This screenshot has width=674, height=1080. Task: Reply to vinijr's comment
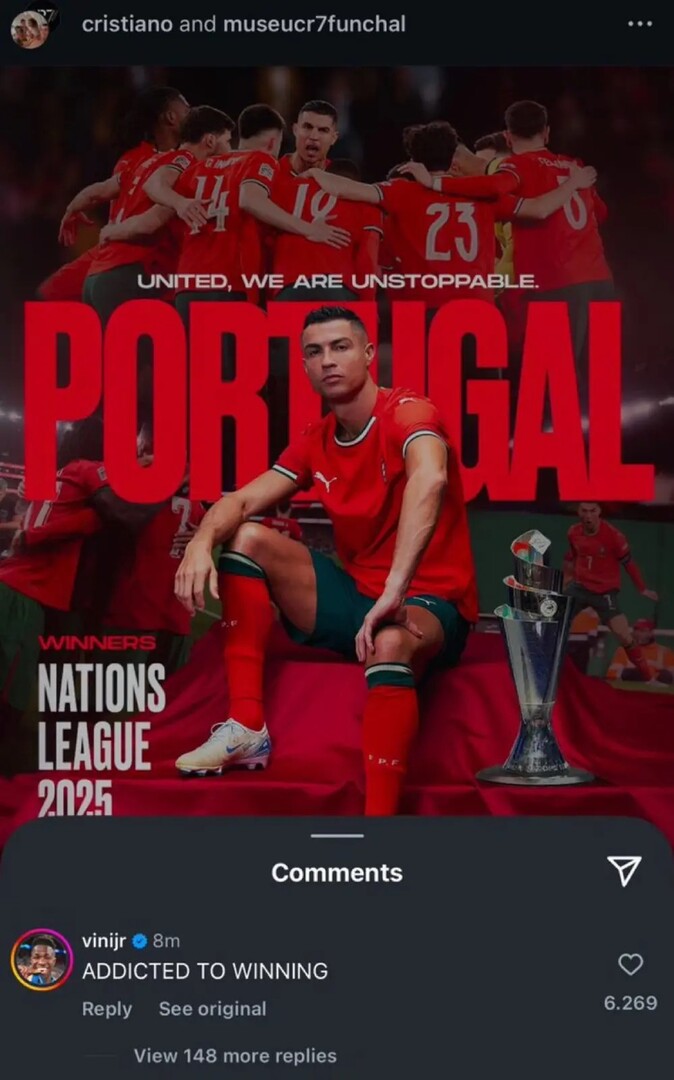click(107, 1009)
